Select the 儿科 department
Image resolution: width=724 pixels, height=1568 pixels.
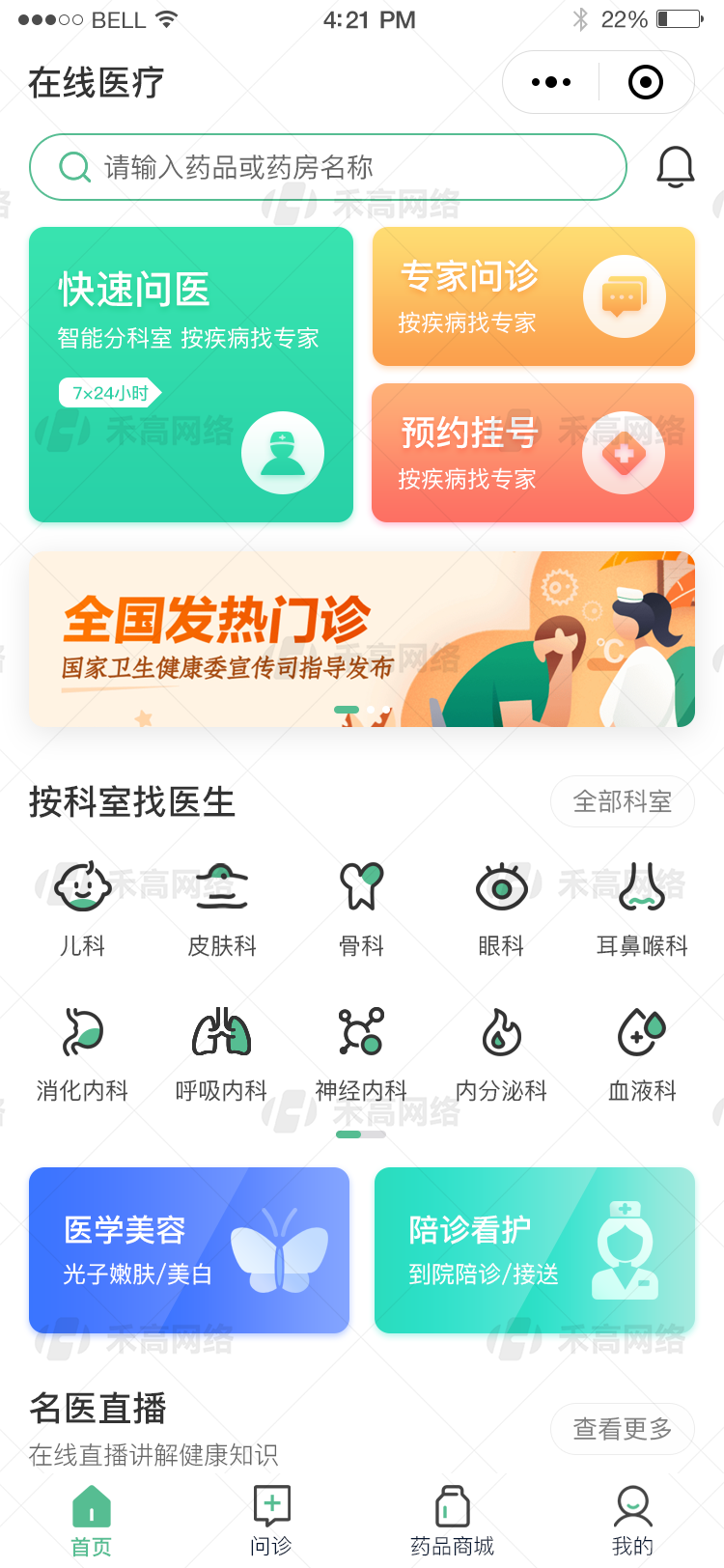click(x=82, y=908)
